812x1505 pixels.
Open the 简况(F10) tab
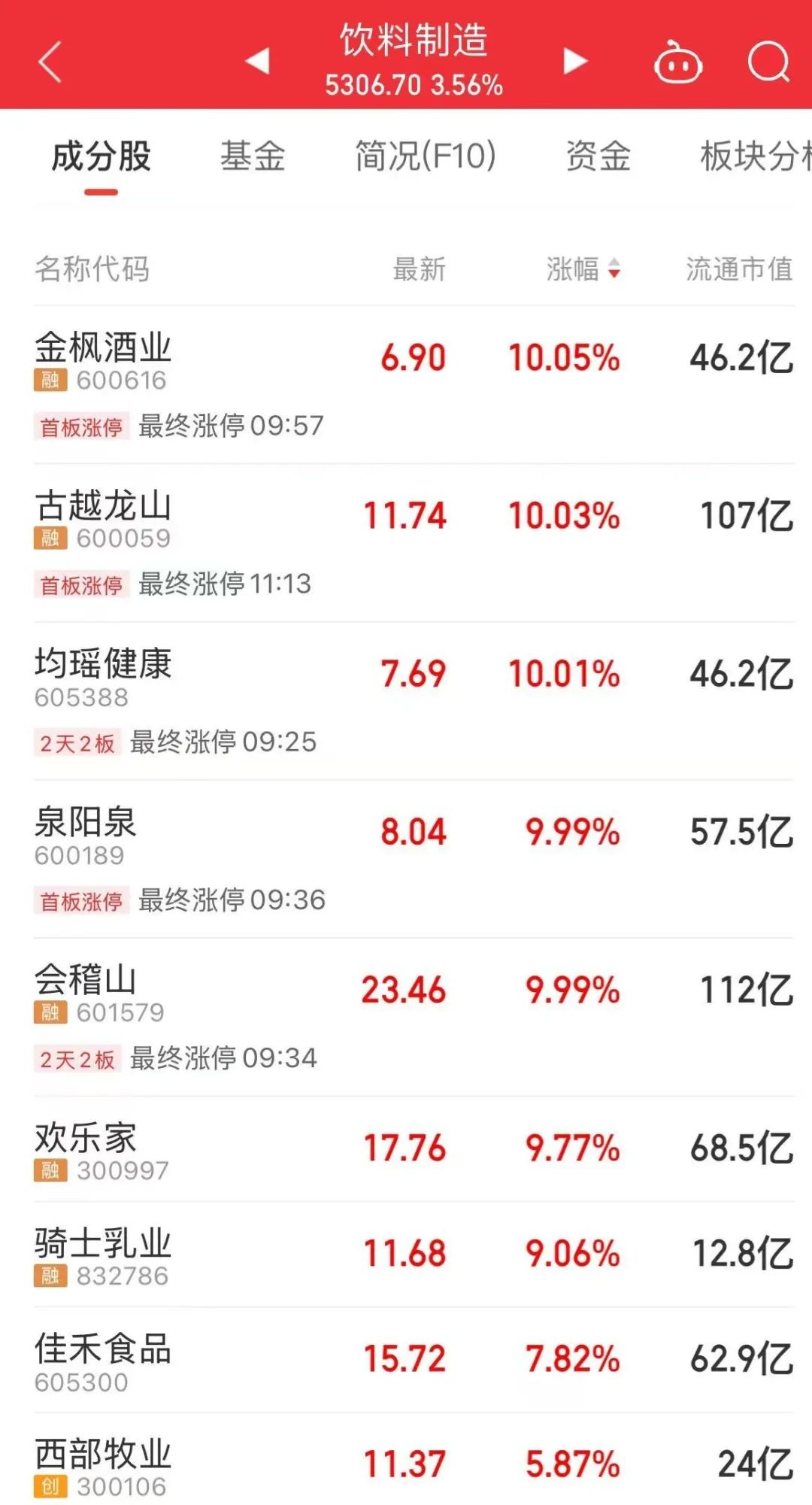pyautogui.click(x=426, y=156)
